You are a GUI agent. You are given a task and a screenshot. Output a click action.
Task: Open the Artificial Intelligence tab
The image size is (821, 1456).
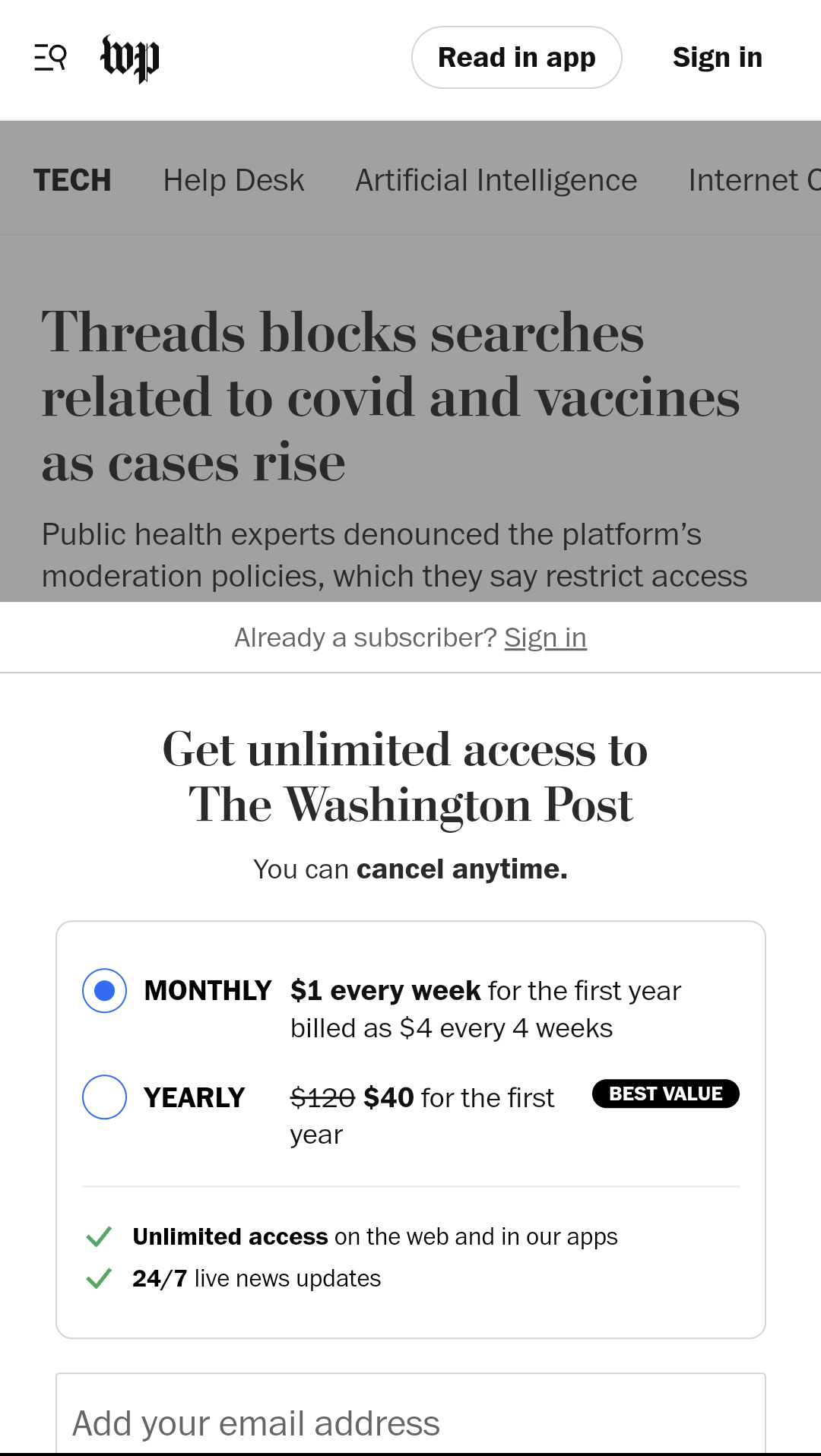pos(496,181)
